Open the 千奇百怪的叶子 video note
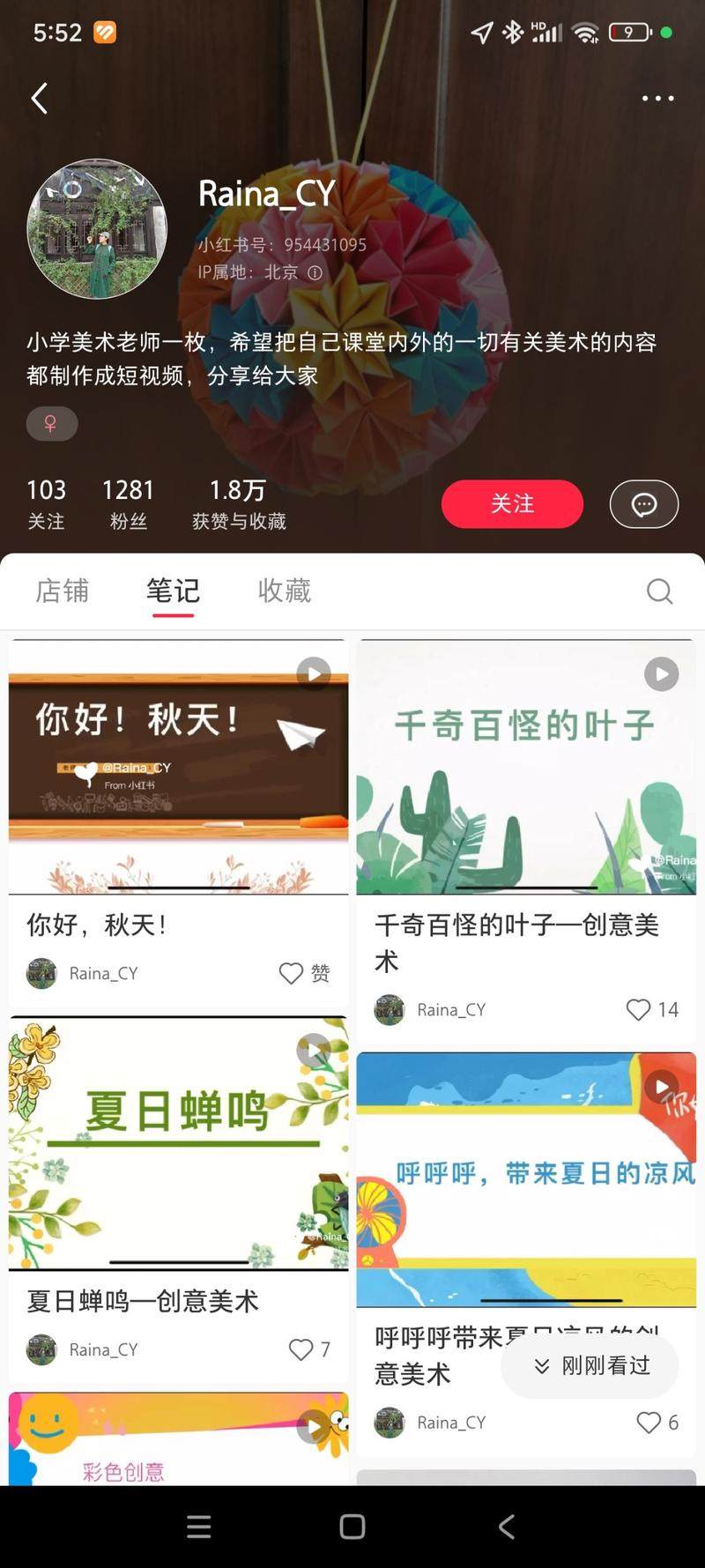Screen dimensions: 705x1568 (x=526, y=767)
